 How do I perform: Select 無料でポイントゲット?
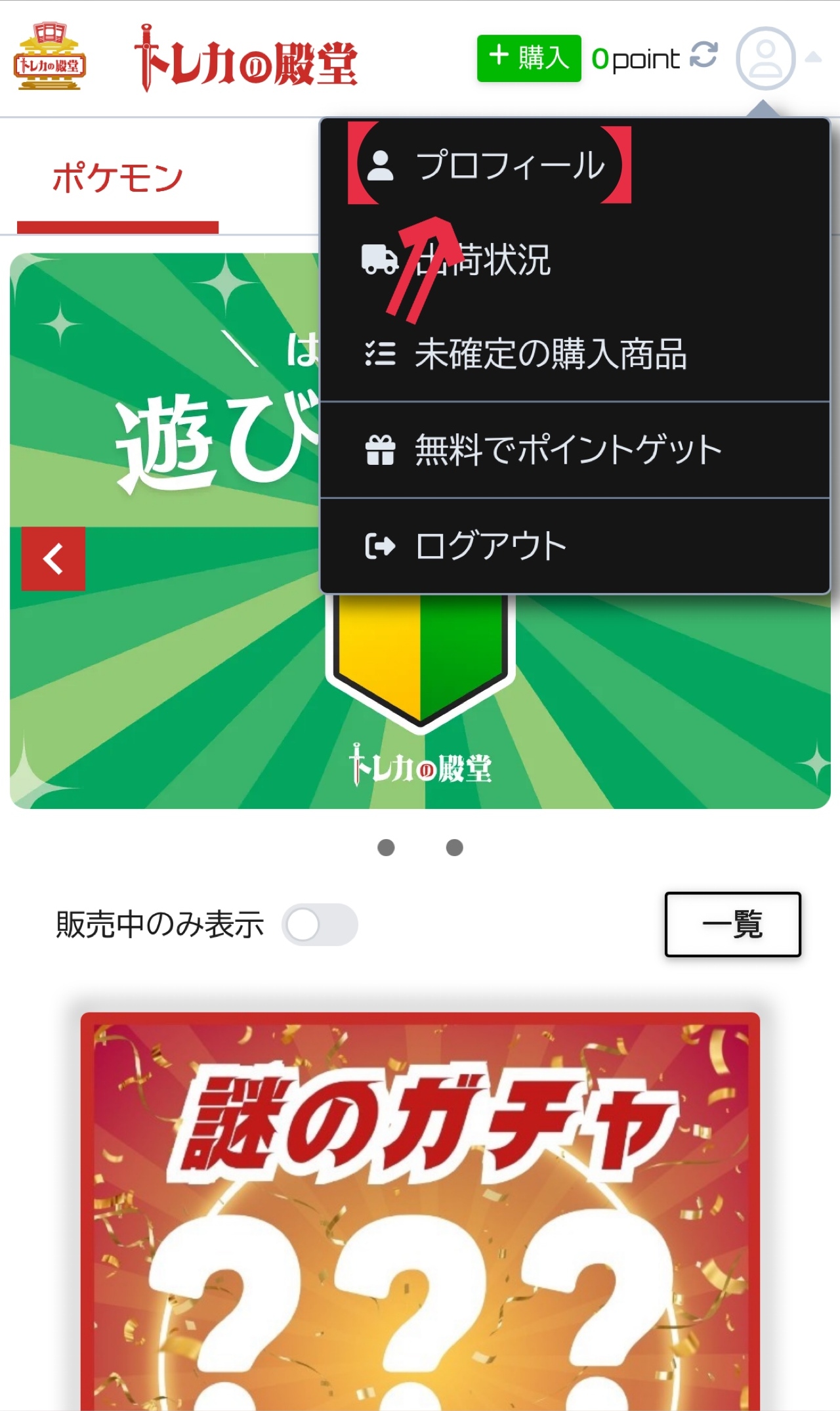point(567,450)
